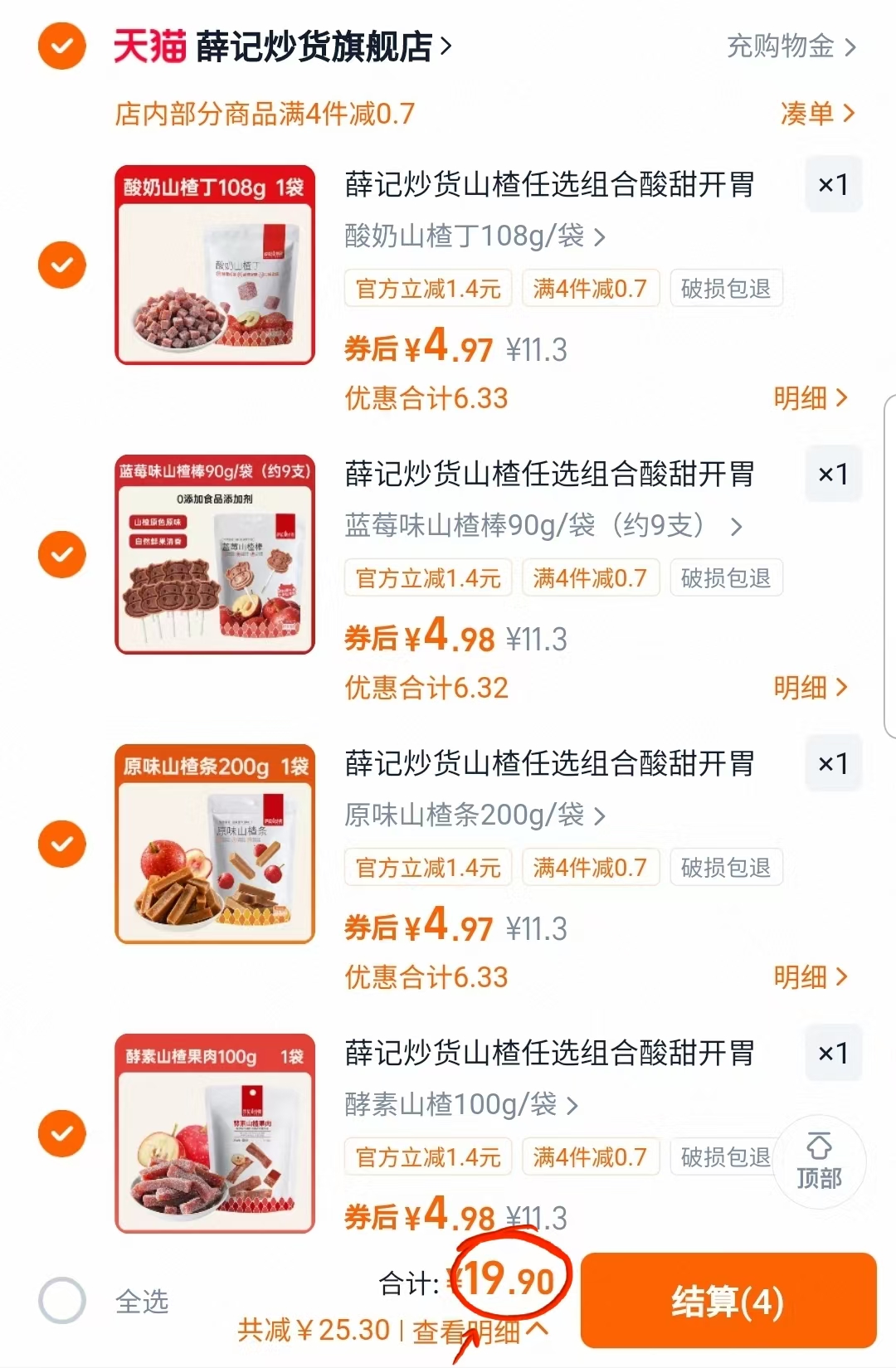Image resolution: width=896 pixels, height=1368 pixels.
Task: Tap the 结算(4) checkout button
Action: [x=729, y=1302]
